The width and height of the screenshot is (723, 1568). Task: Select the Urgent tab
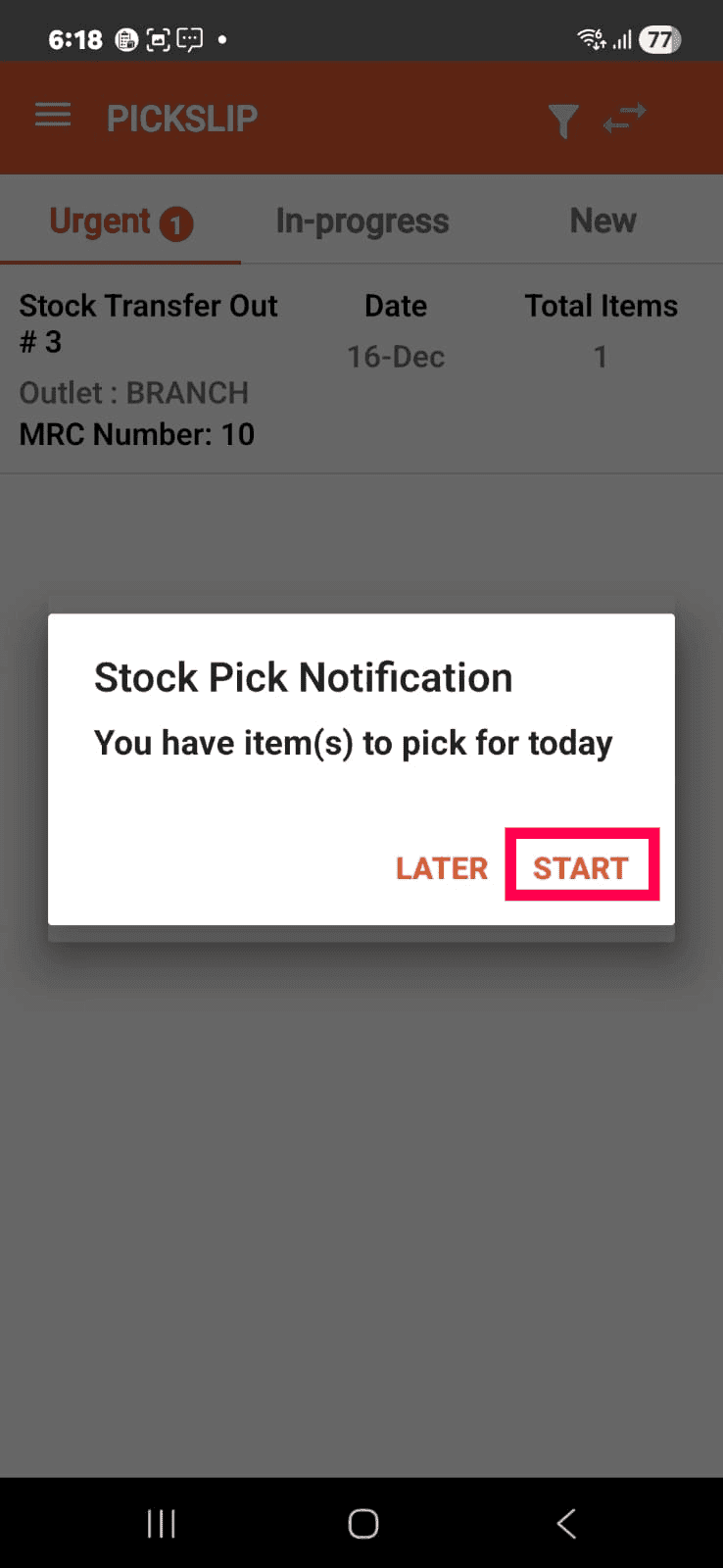click(120, 221)
